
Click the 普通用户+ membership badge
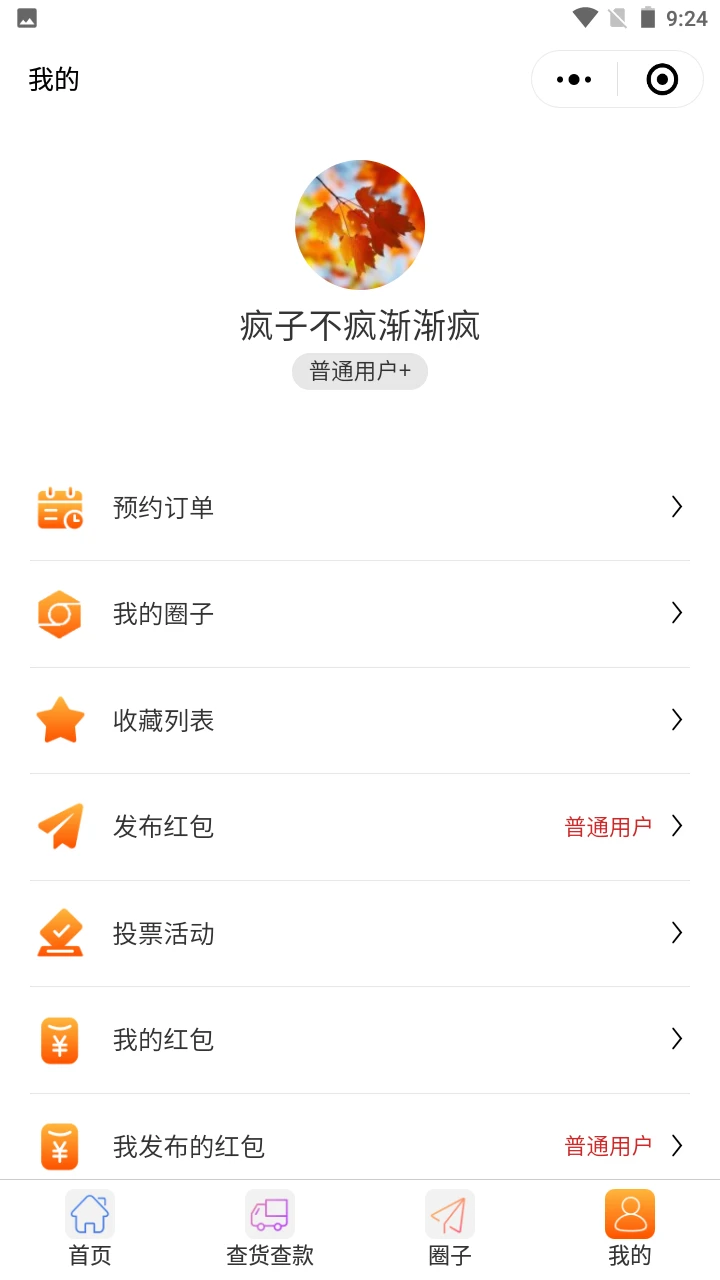pyautogui.click(x=360, y=371)
